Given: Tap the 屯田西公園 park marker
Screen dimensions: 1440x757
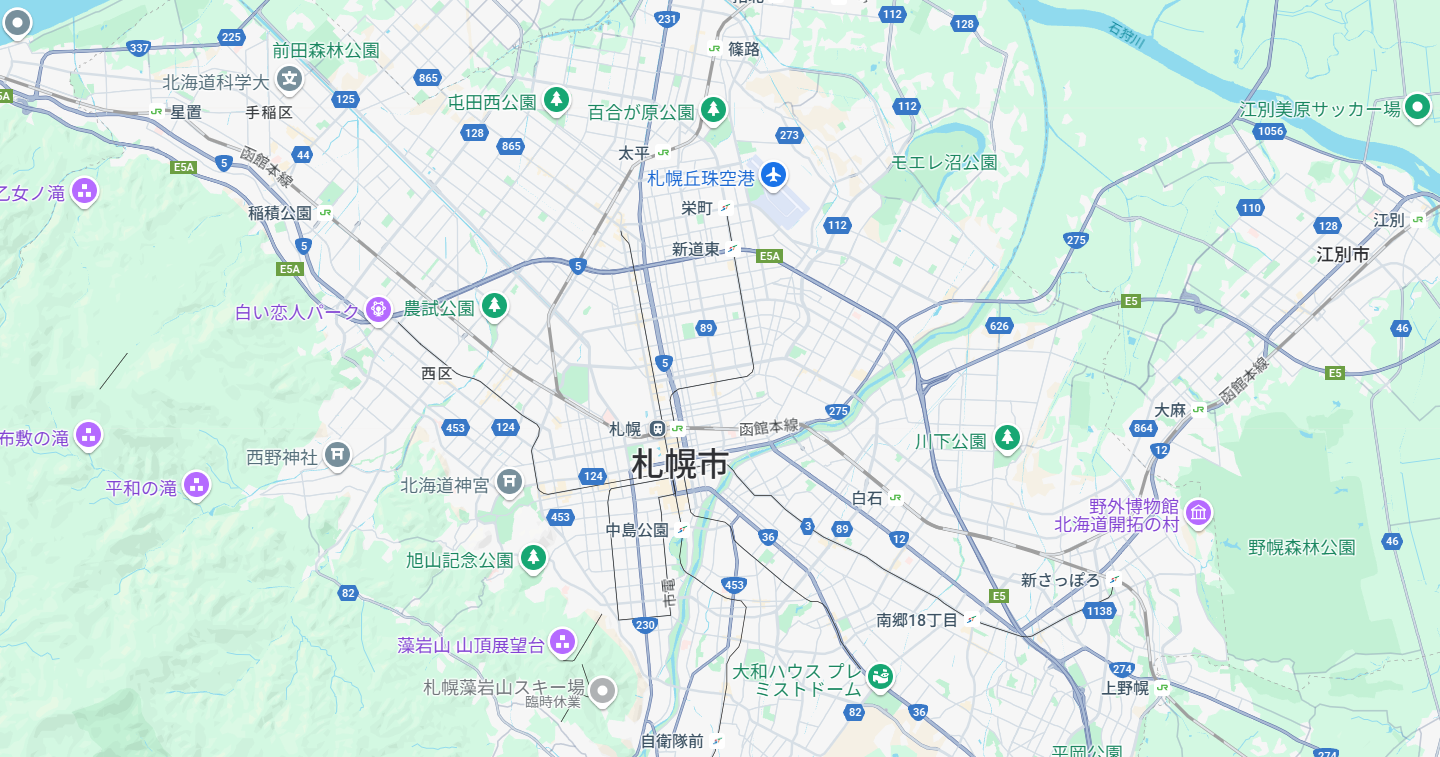Looking at the screenshot, I should (x=557, y=99).
